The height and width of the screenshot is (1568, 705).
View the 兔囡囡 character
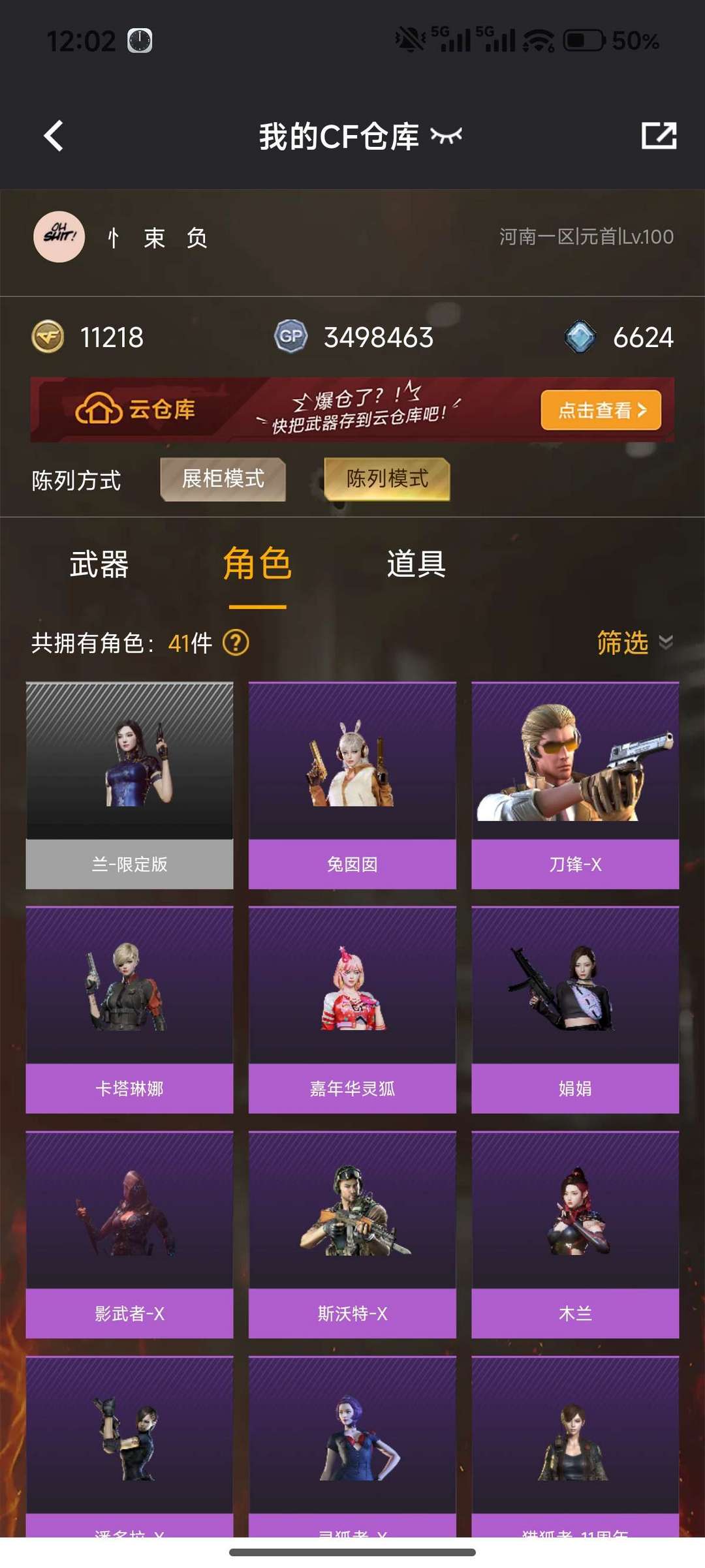[x=352, y=785]
